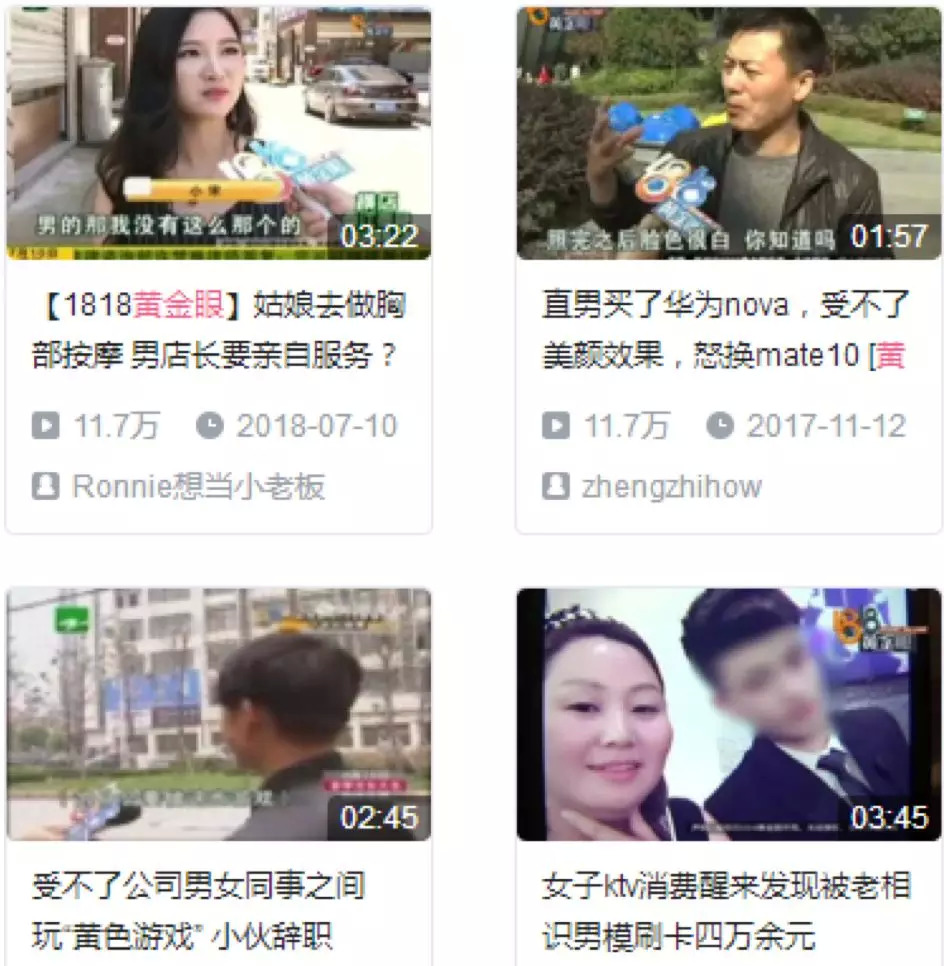Open the 姑娘去做胸部按摩 video card
Screen dimensions: 944x966
(218, 330)
